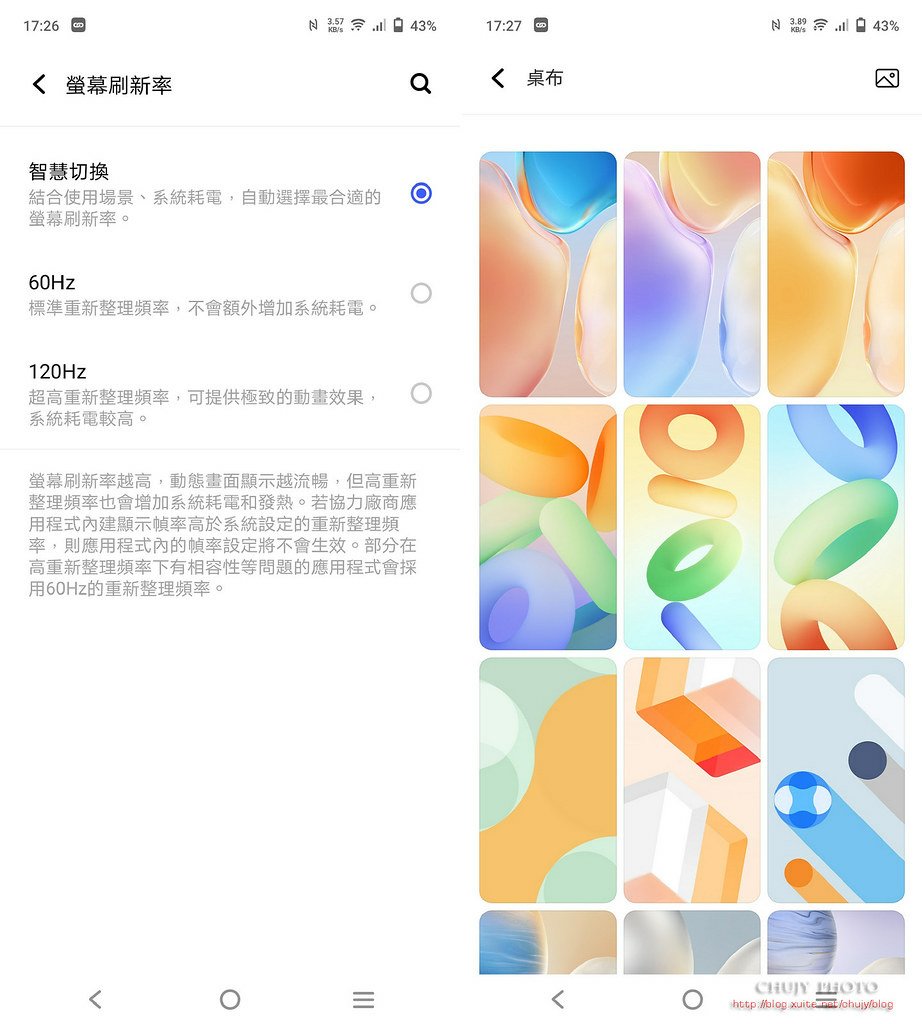922x1024 pixels.
Task: Open the orange geometric blocks wallpaper
Action: click(x=692, y=780)
